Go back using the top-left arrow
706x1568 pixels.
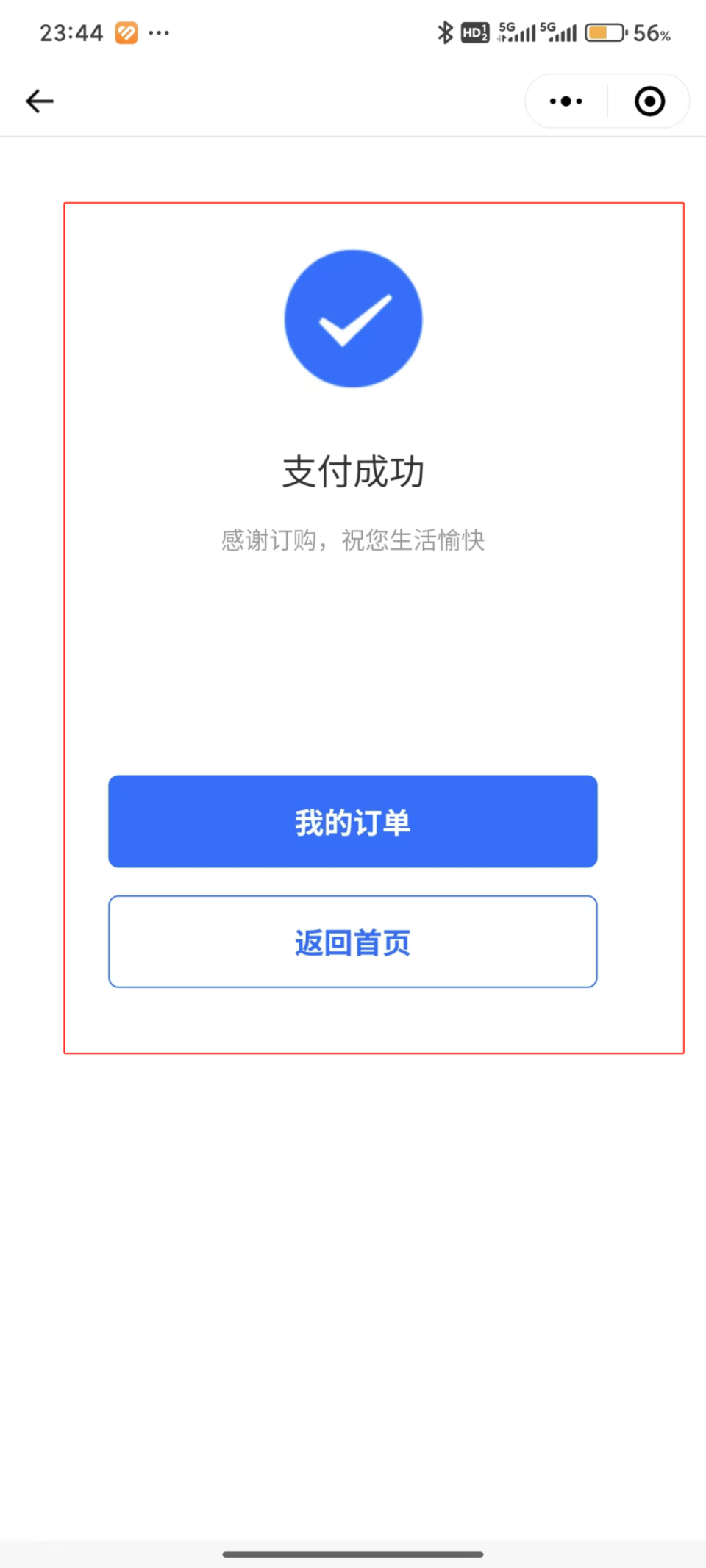[40, 101]
